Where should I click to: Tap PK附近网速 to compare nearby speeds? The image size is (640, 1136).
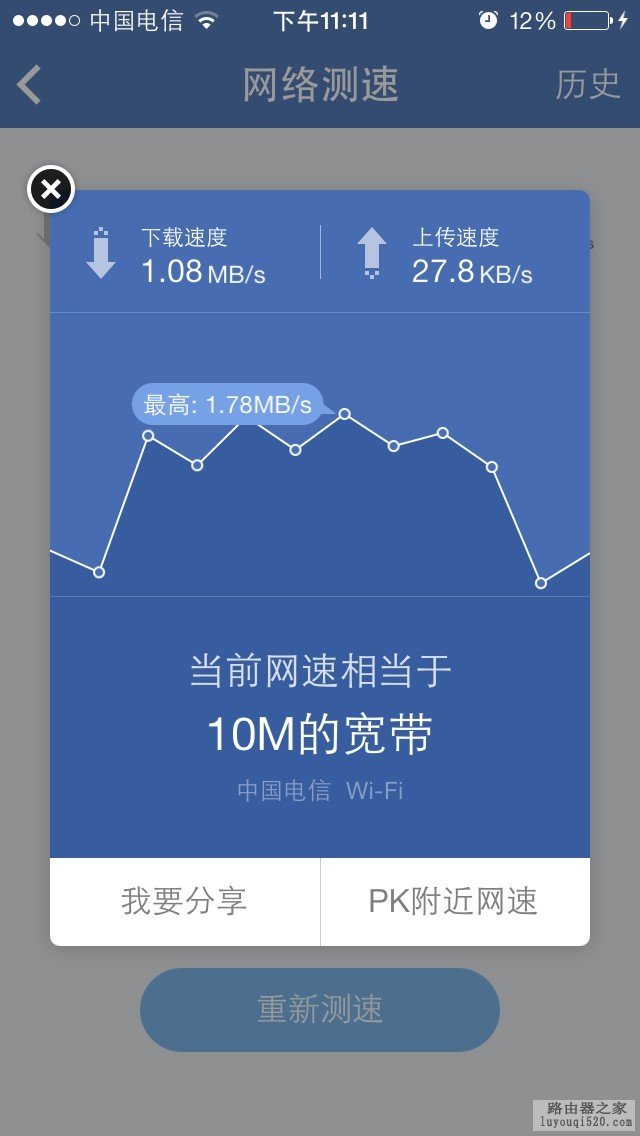click(454, 901)
